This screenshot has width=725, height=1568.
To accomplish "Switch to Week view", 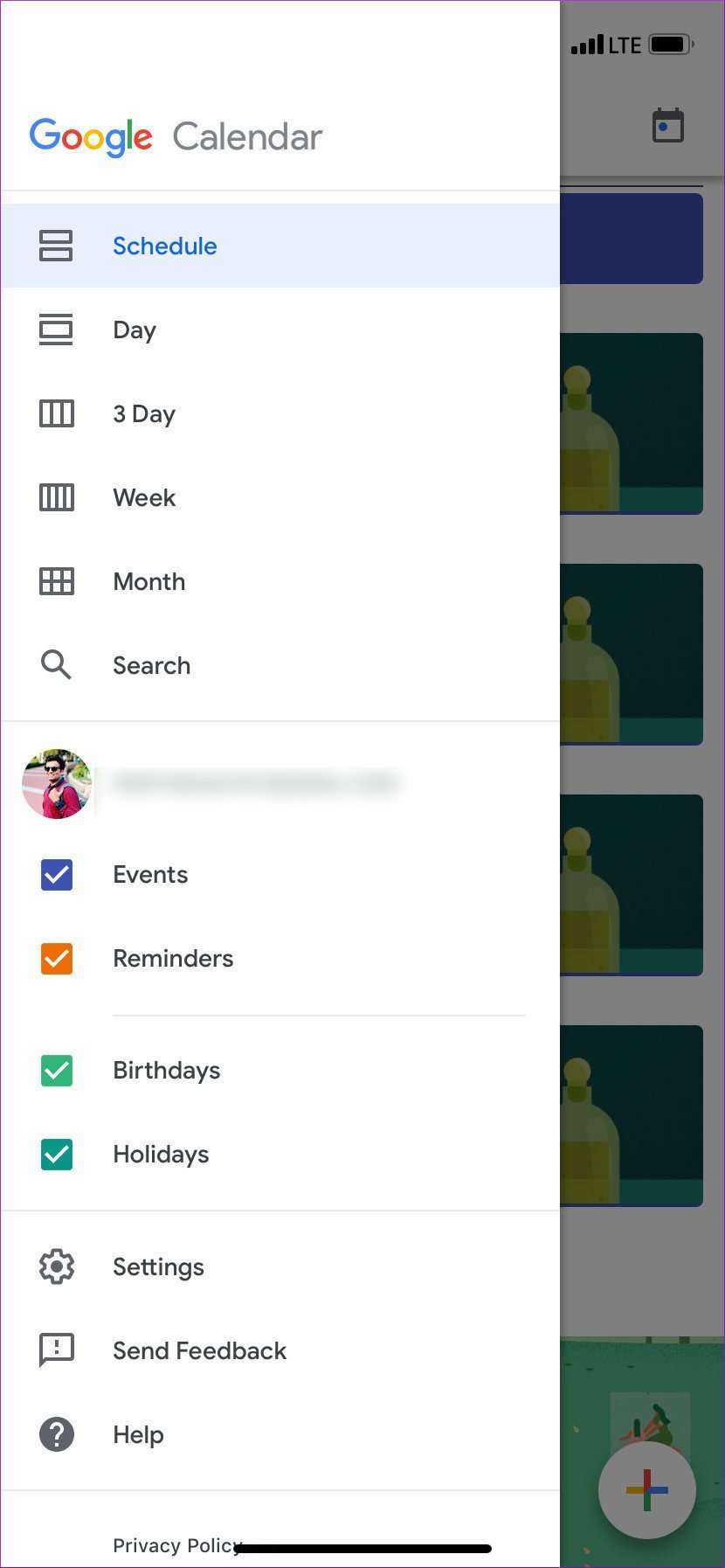I will click(x=144, y=497).
